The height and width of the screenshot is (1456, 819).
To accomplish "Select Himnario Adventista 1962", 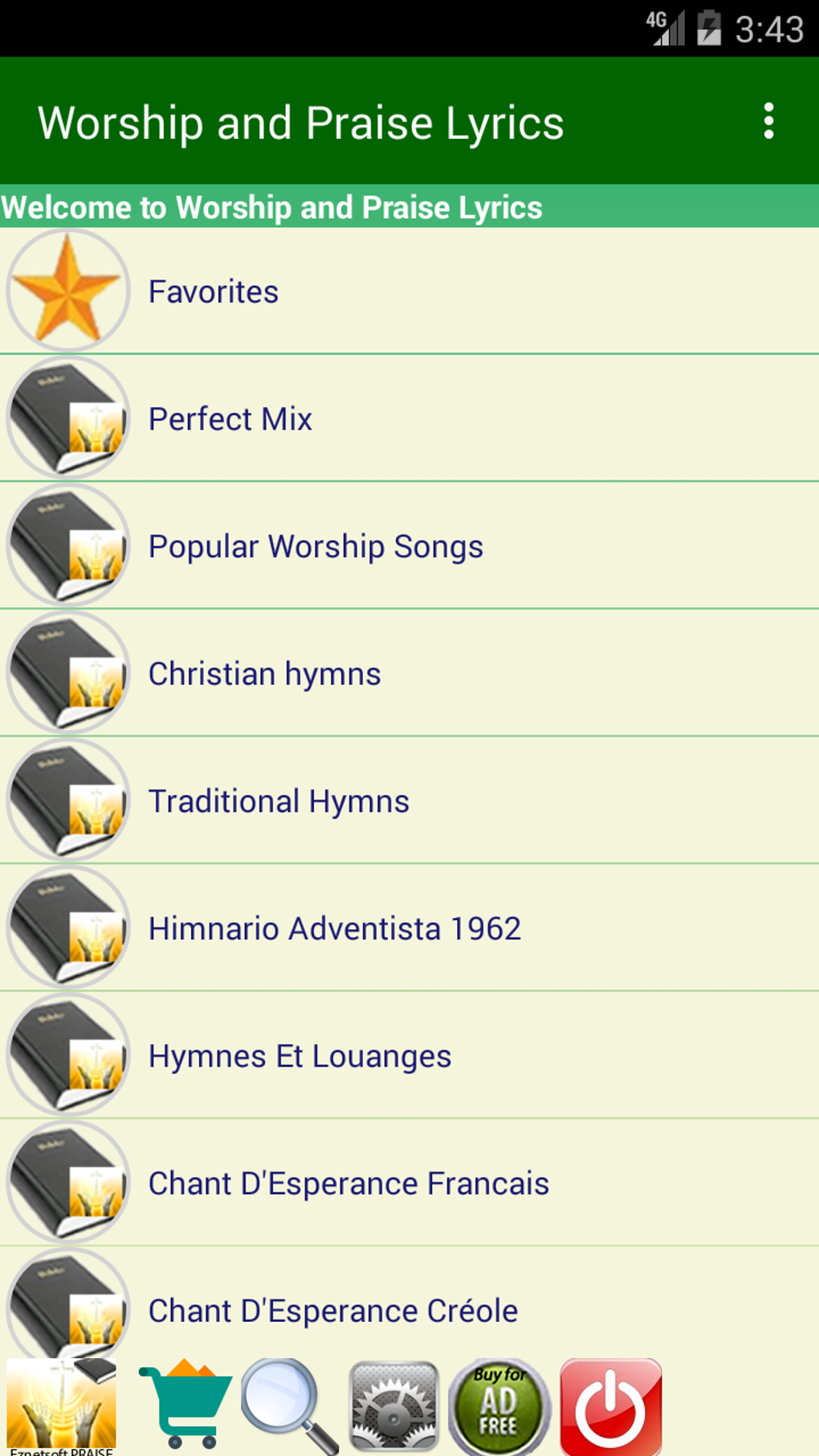I will [334, 928].
